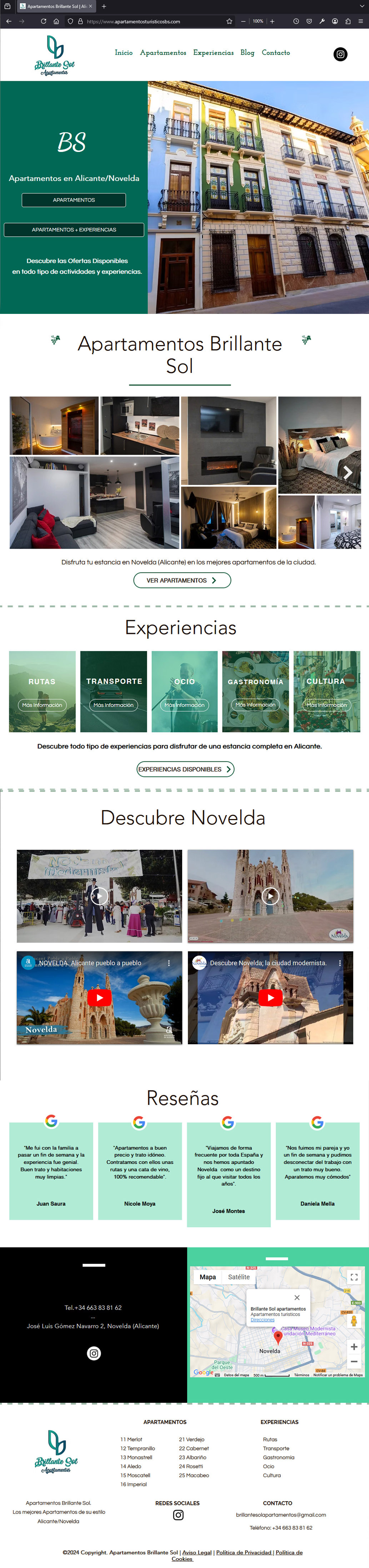Image resolution: width=369 pixels, height=1568 pixels.
Task: Open the Instagram icon in the header
Action: coord(340,54)
